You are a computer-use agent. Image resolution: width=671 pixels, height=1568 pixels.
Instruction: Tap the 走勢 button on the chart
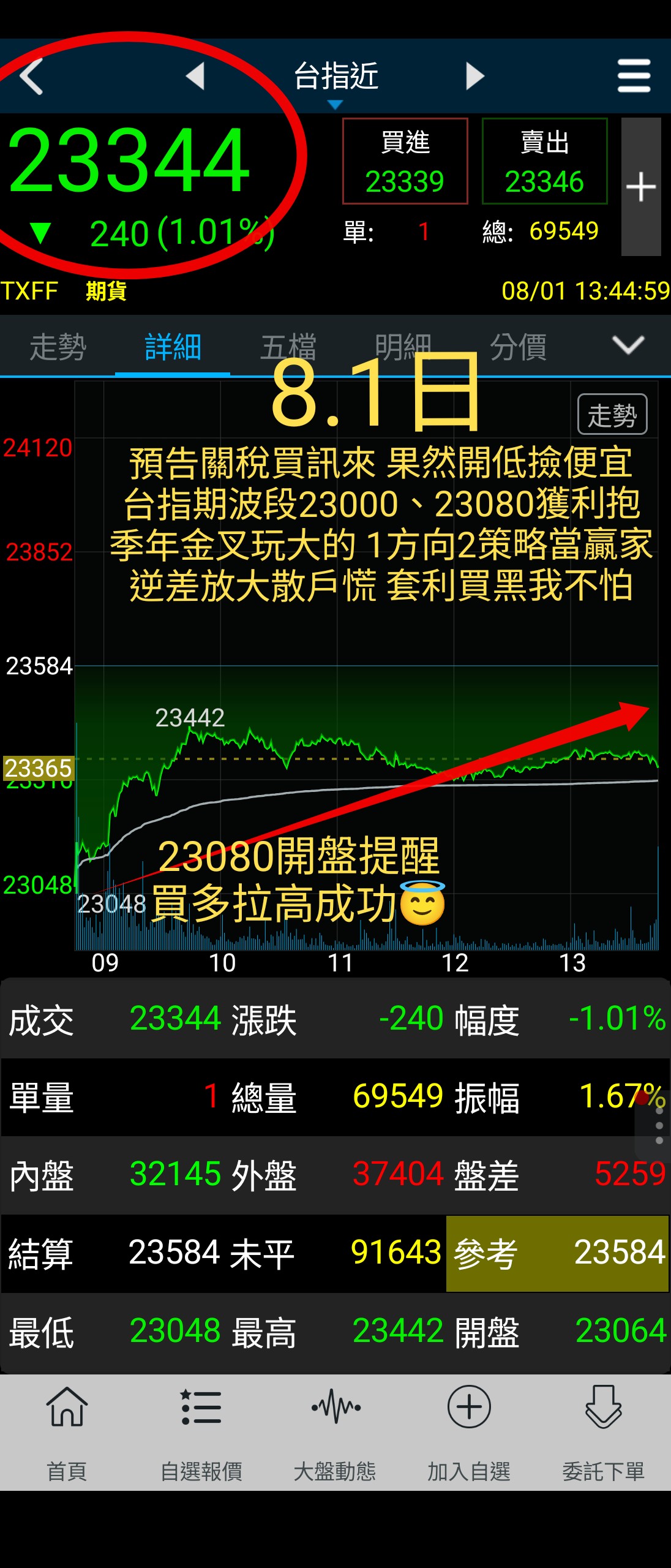612,415
